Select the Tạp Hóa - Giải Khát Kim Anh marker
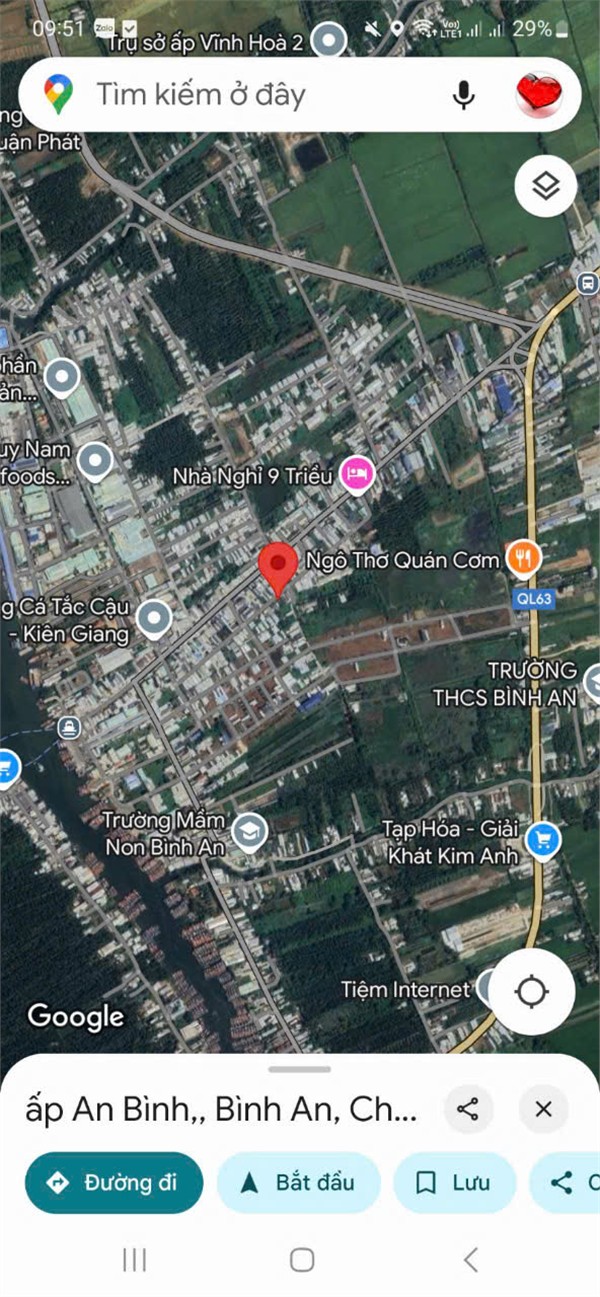Viewport: 600px width, 1297px height. 543,840
